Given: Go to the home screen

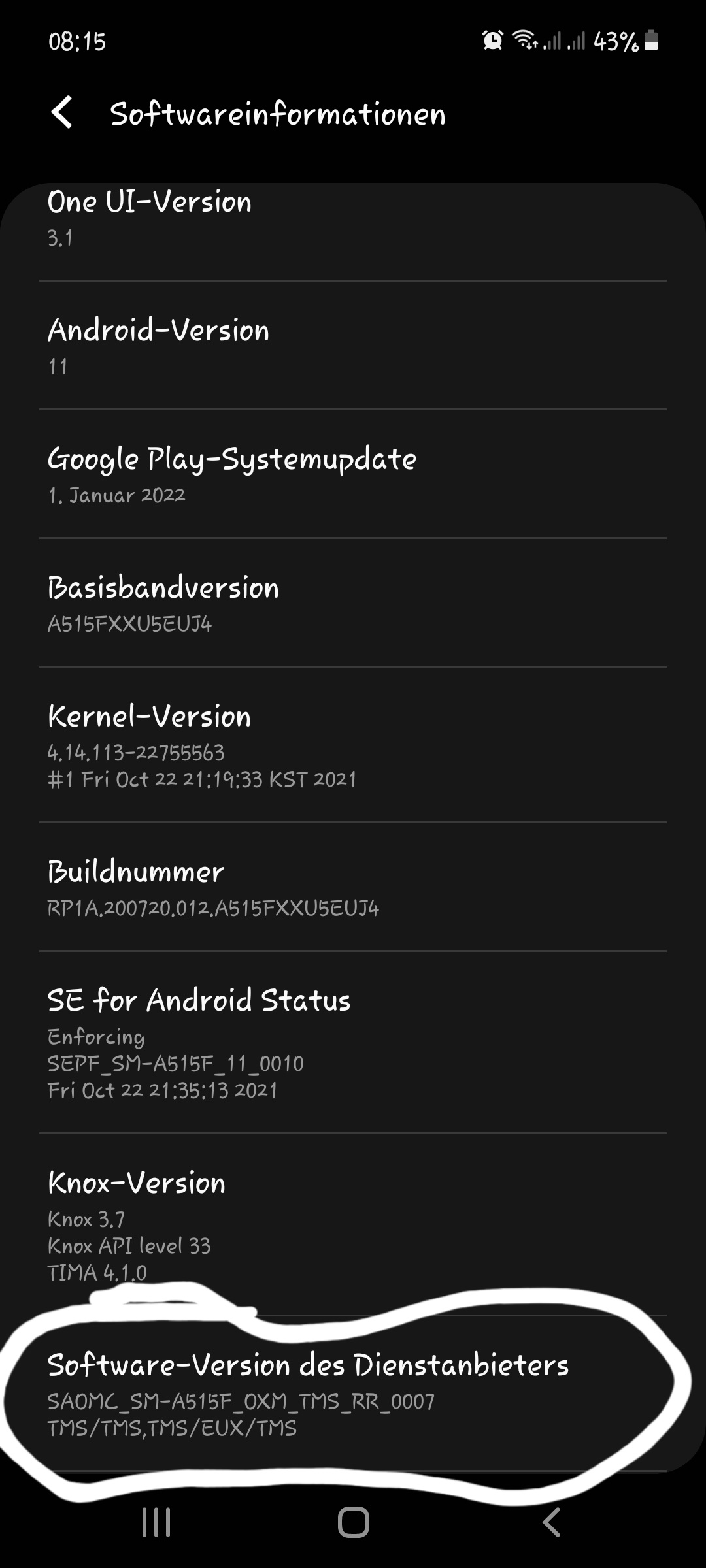Looking at the screenshot, I should (x=353, y=1522).
